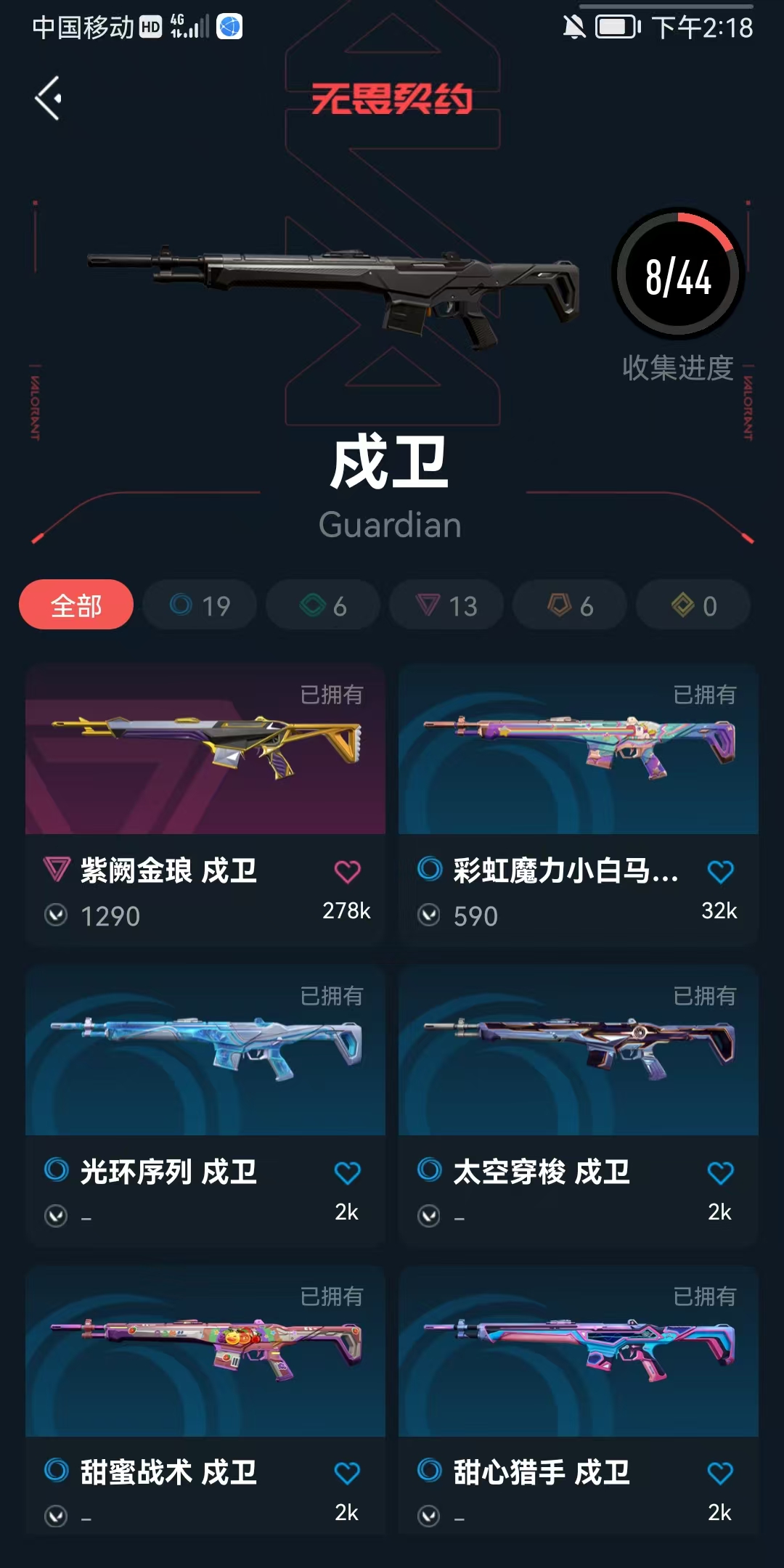Go back using the top-left arrow
Screen dimensions: 784x1568
pyautogui.click(x=48, y=98)
